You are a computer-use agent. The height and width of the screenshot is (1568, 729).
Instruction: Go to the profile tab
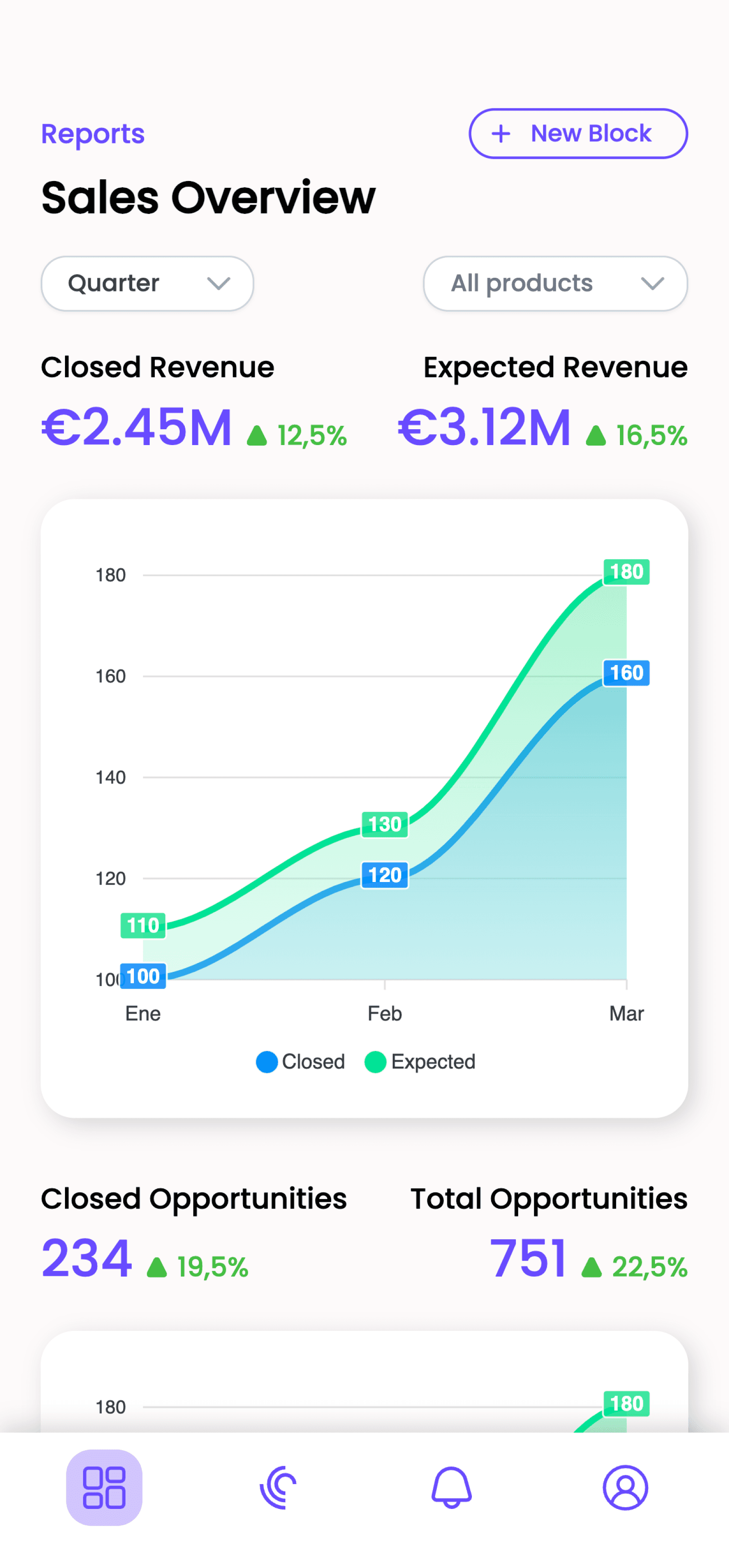625,1487
